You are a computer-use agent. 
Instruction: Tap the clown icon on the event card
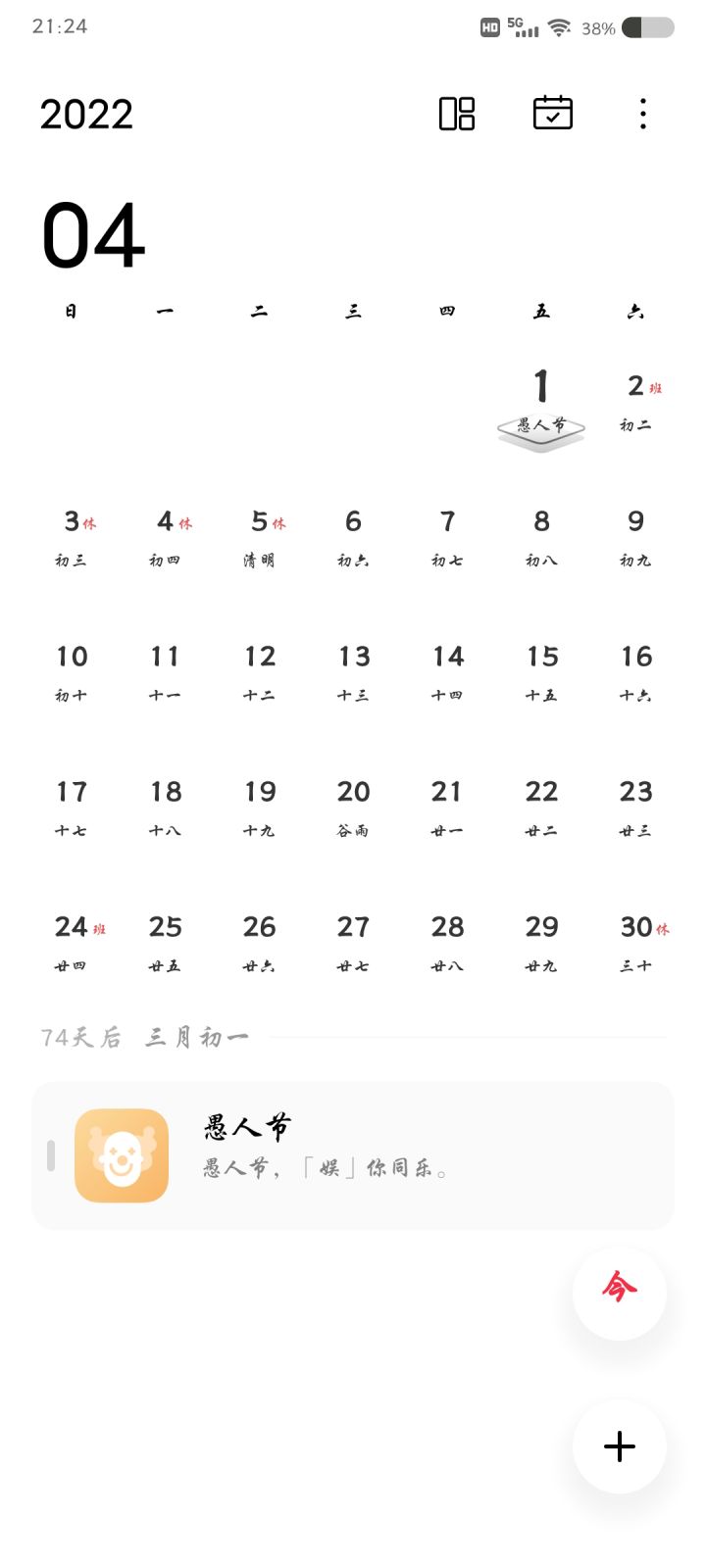(x=122, y=1155)
